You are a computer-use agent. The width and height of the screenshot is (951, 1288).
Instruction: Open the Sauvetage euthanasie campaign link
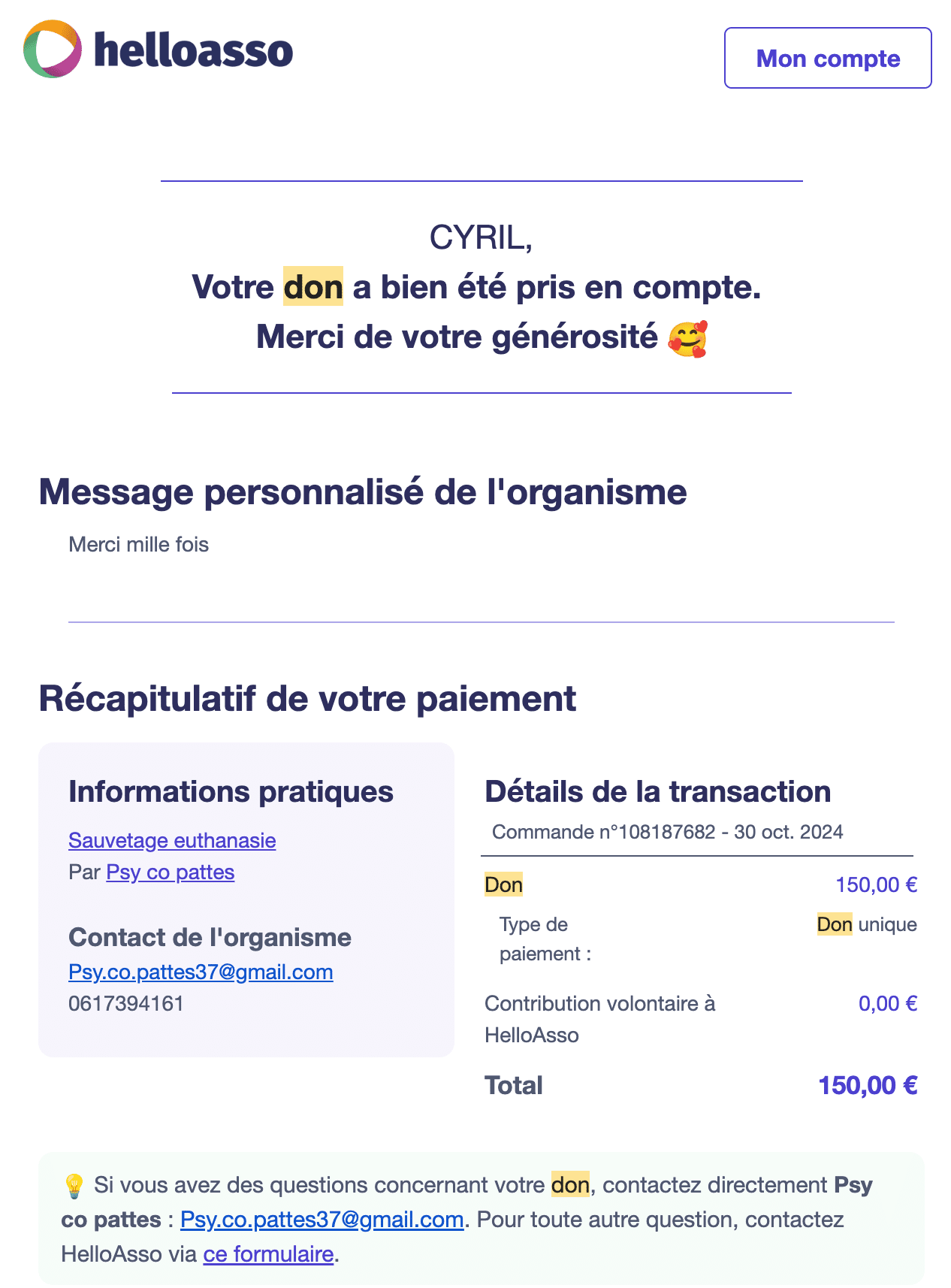click(172, 840)
